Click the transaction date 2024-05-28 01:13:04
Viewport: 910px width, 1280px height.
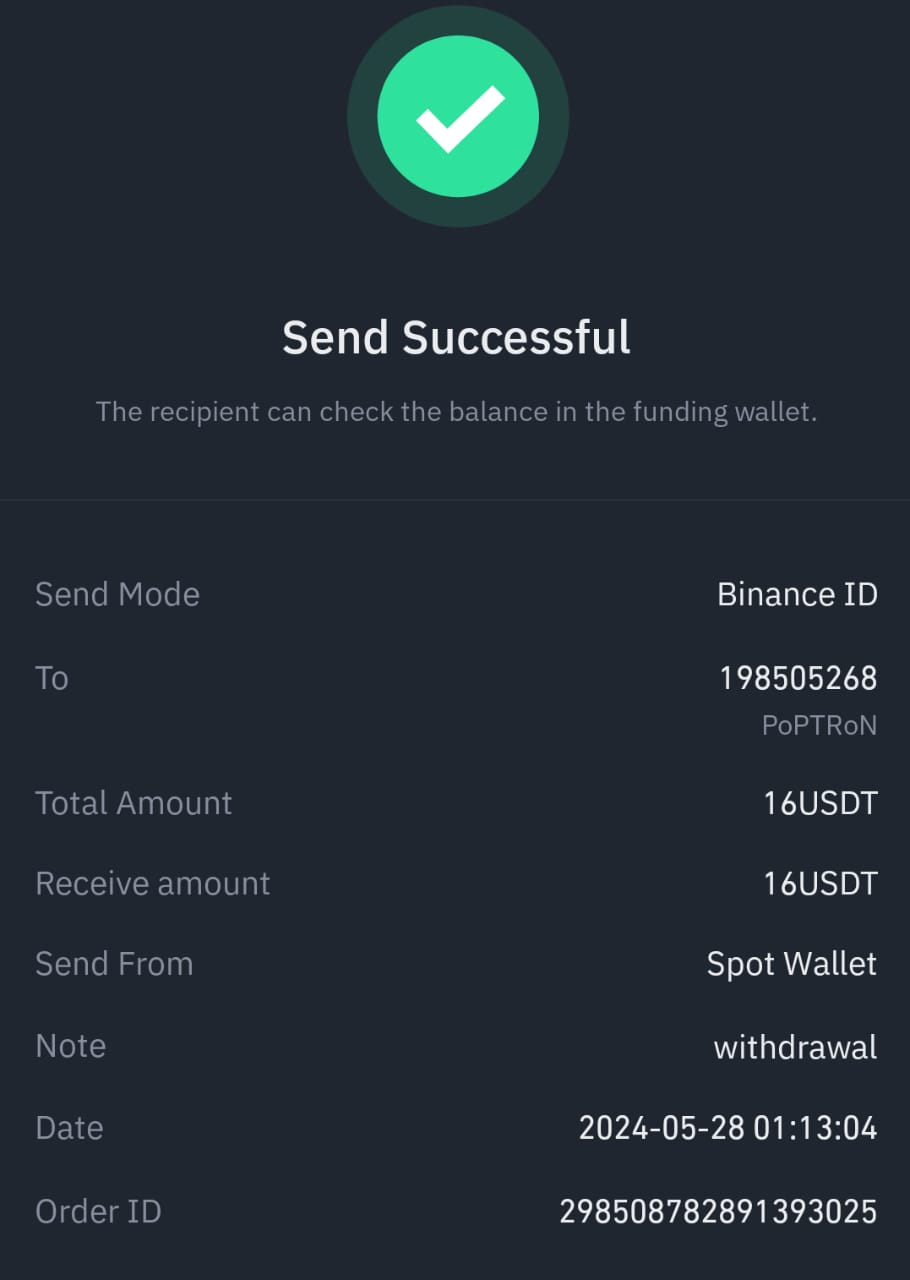(729, 1127)
